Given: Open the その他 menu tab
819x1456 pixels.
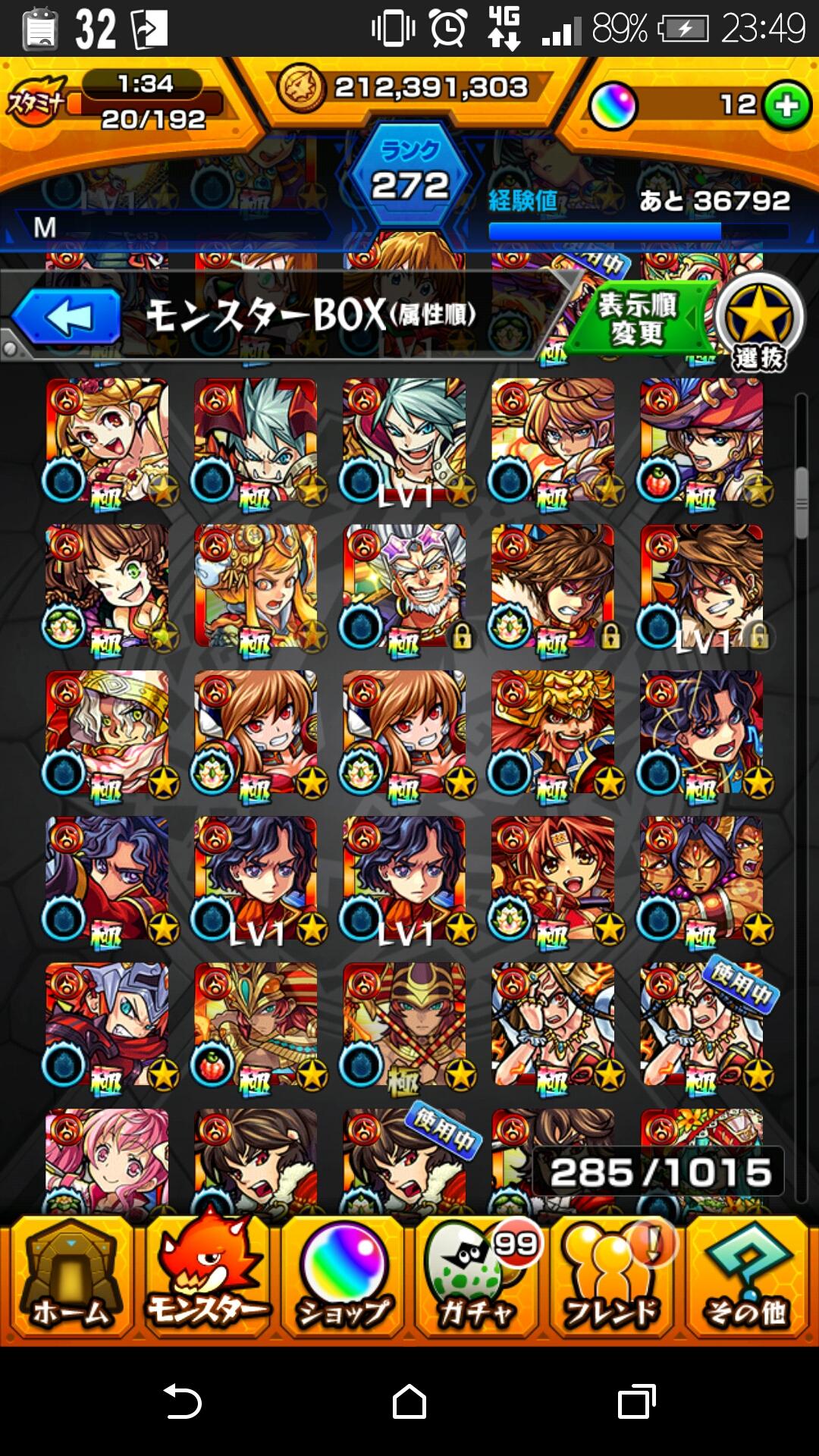Looking at the screenshot, I should click(748, 1279).
